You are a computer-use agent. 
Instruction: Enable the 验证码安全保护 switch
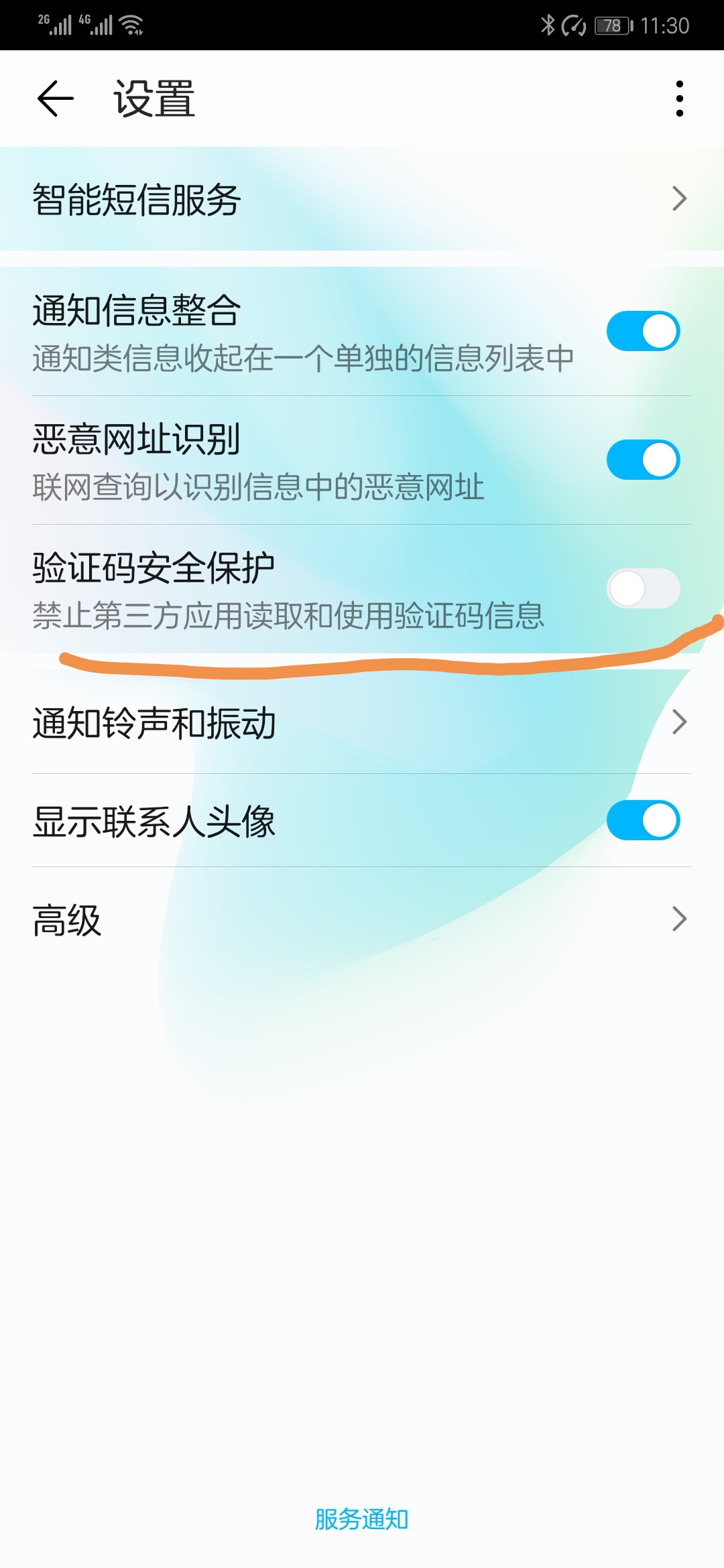(x=642, y=588)
